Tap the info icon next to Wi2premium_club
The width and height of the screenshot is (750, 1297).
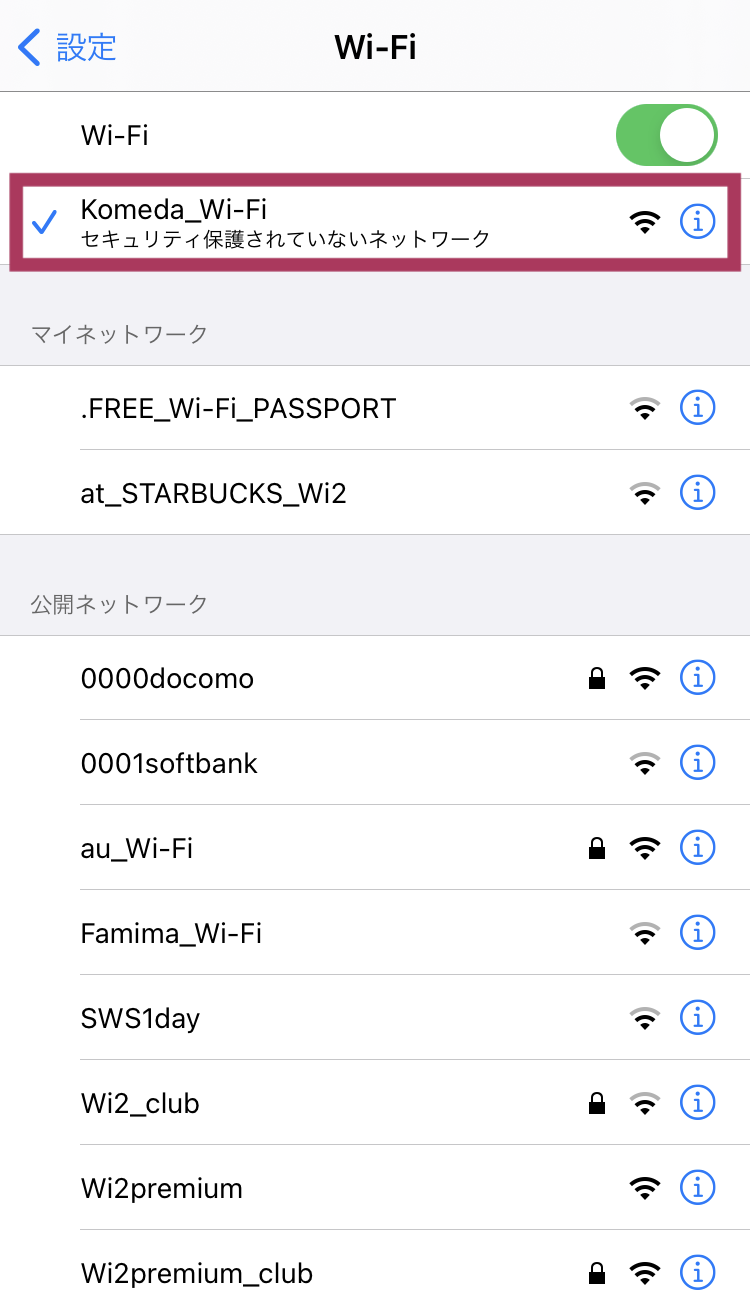698,1273
